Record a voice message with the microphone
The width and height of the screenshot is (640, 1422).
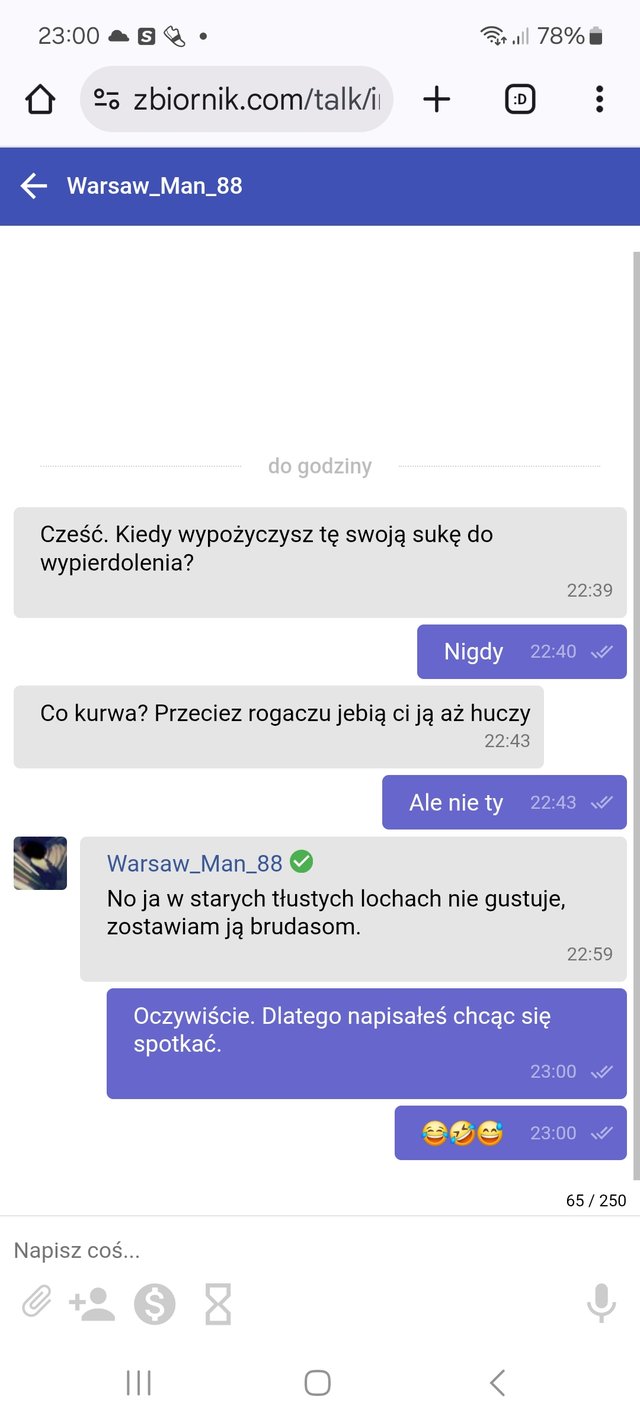(x=601, y=1303)
